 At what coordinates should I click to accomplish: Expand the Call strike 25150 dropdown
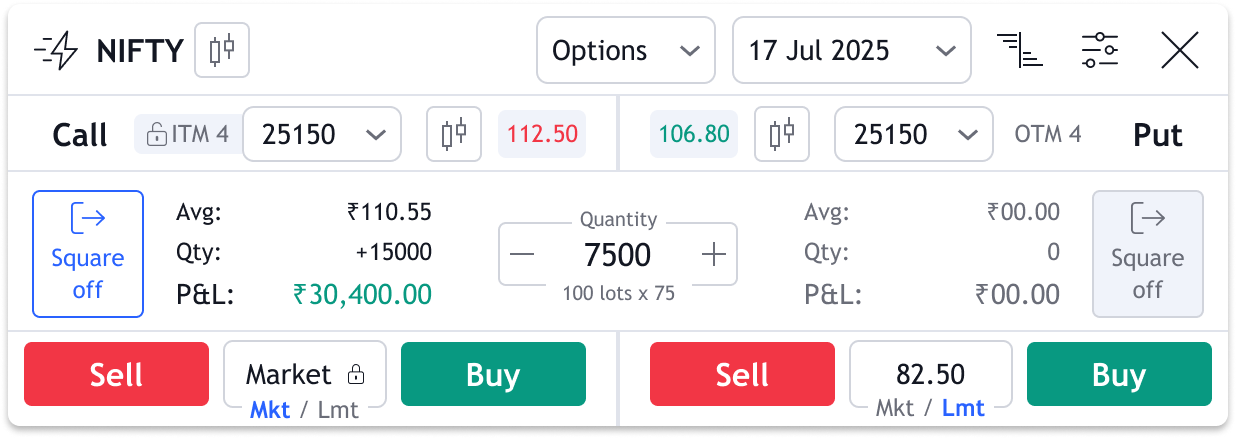click(x=321, y=134)
